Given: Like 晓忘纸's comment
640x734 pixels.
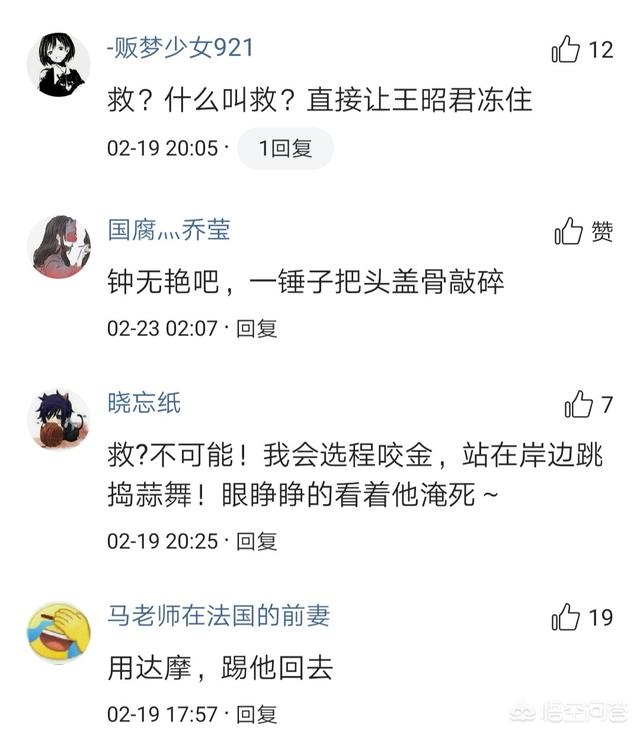Looking at the screenshot, I should 579,404.
